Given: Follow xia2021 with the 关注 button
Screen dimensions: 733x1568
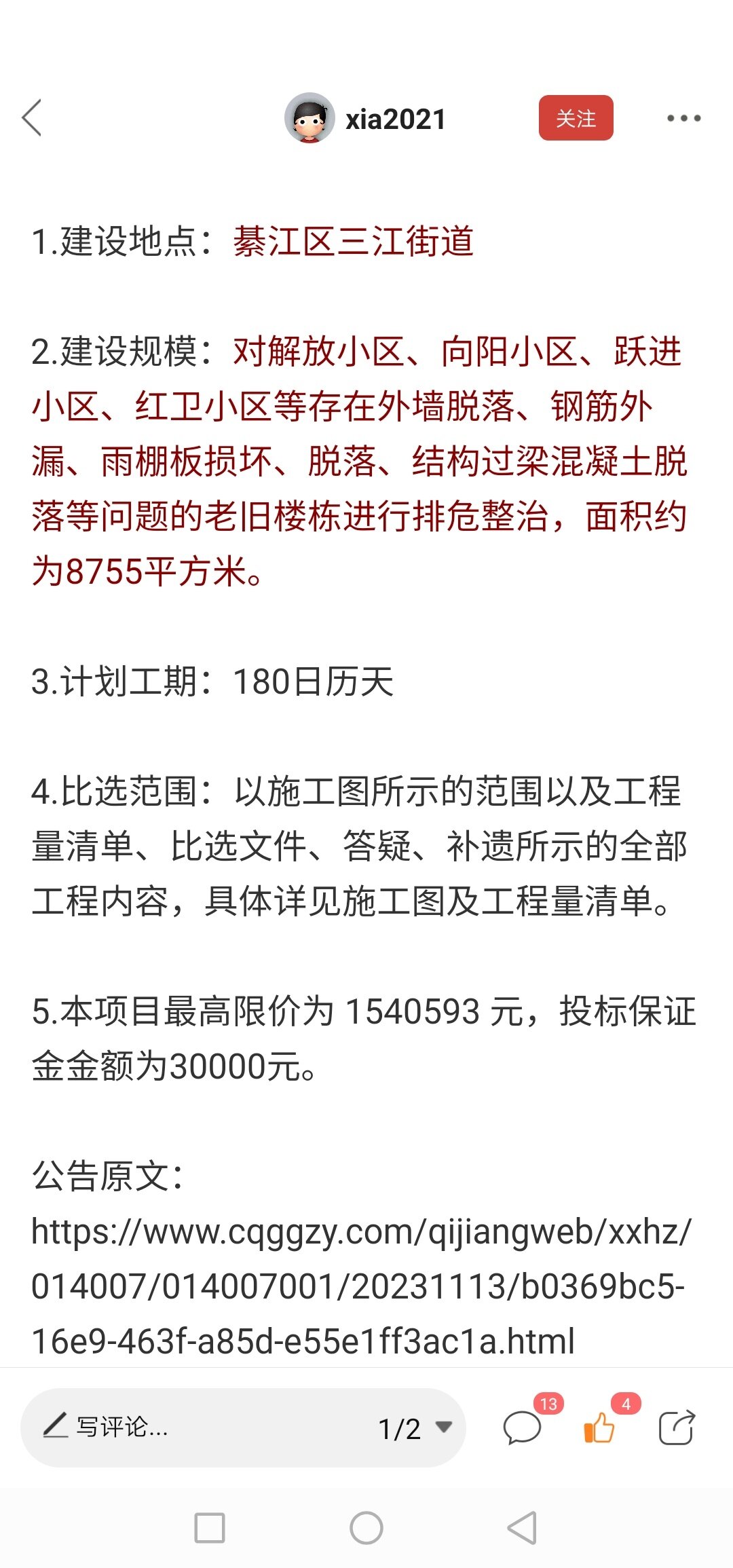Looking at the screenshot, I should [x=576, y=118].
